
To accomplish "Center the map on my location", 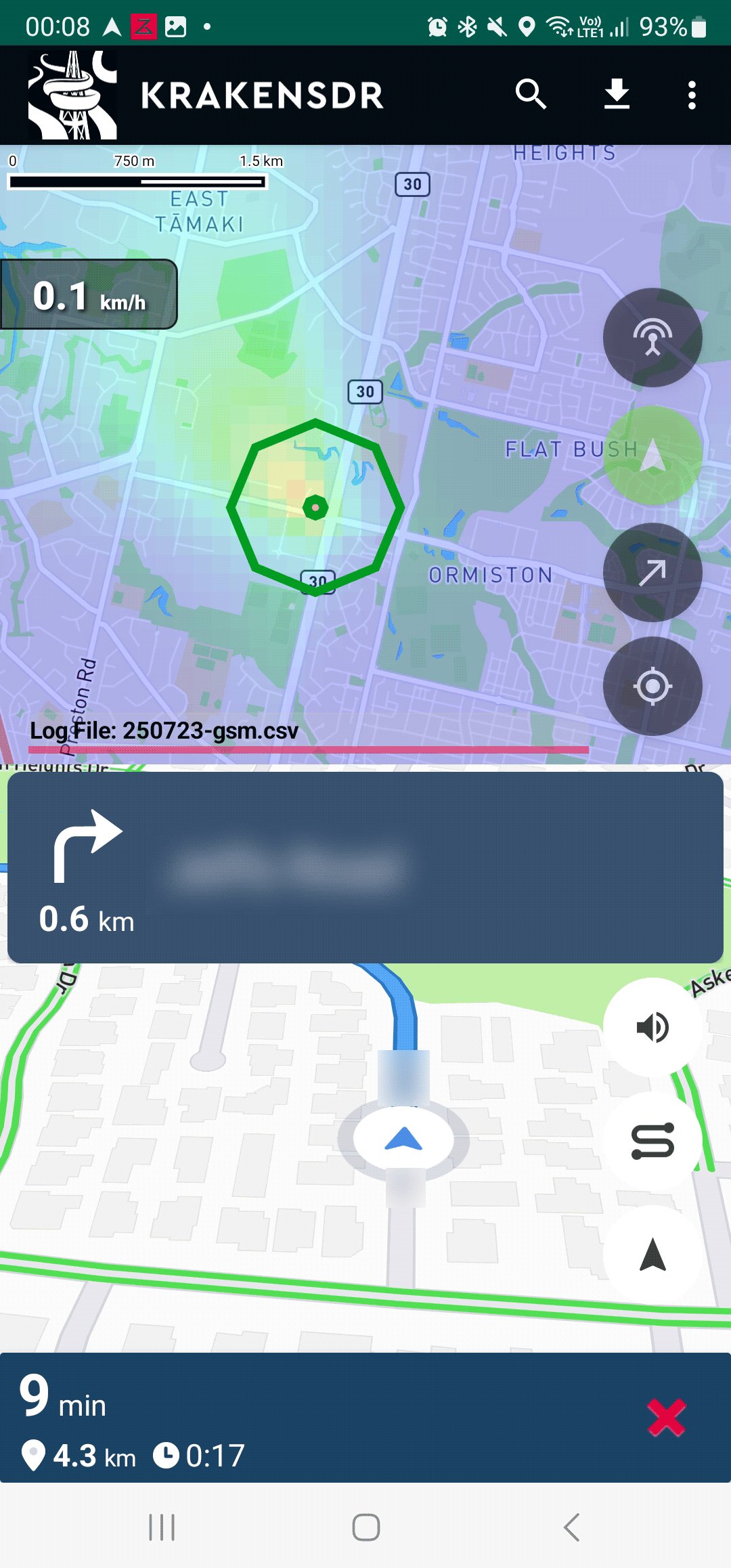I will pyautogui.click(x=652, y=686).
